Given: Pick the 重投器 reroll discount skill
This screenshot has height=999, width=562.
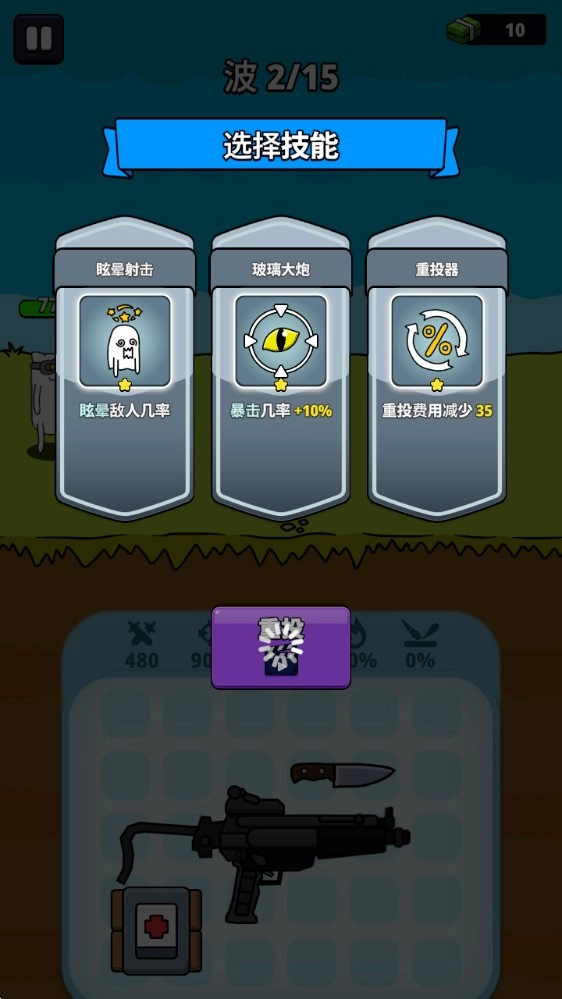Looking at the screenshot, I should (x=437, y=369).
